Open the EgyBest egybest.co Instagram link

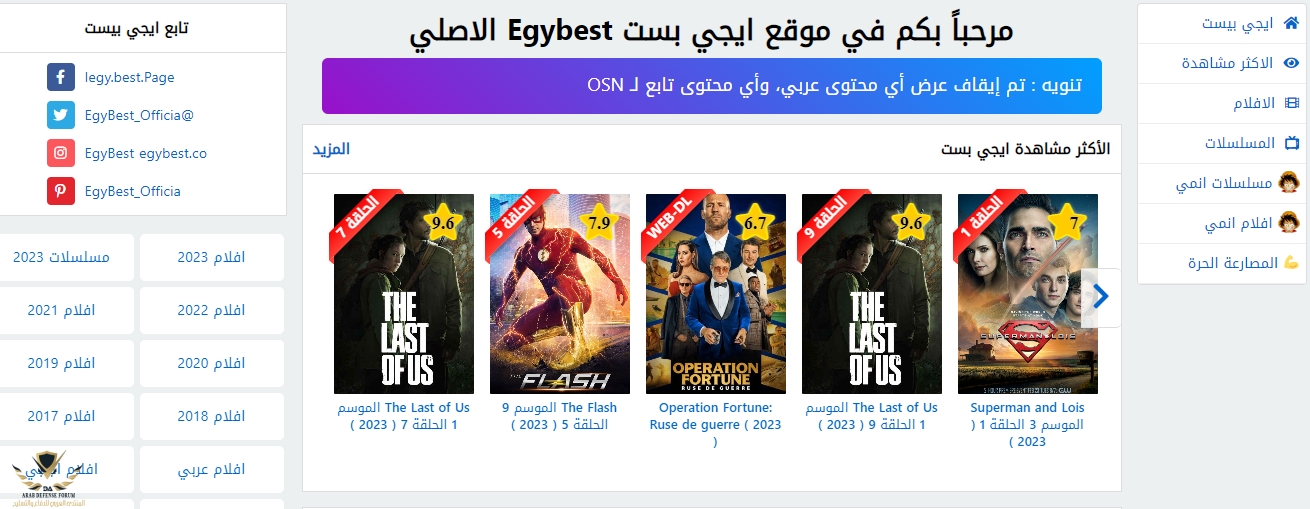click(x=145, y=153)
